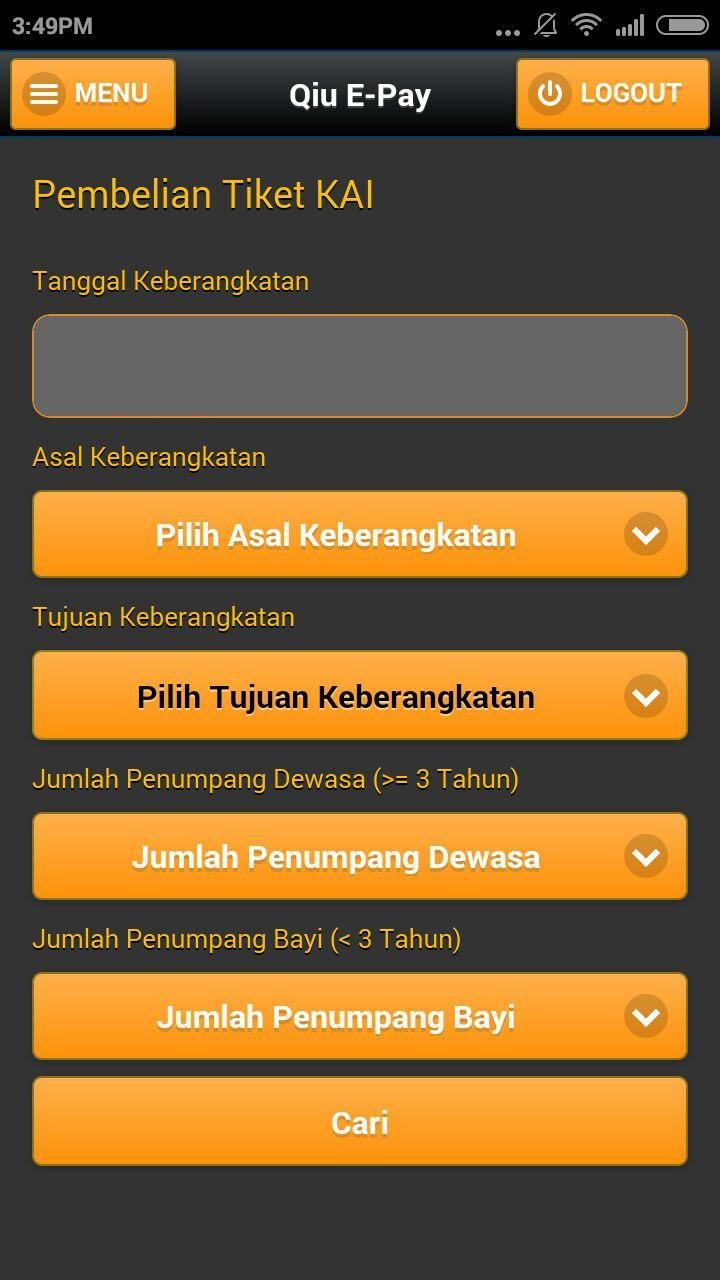
Task: Expand Pilih Asal Keberangkatan dropdown
Action: (360, 534)
